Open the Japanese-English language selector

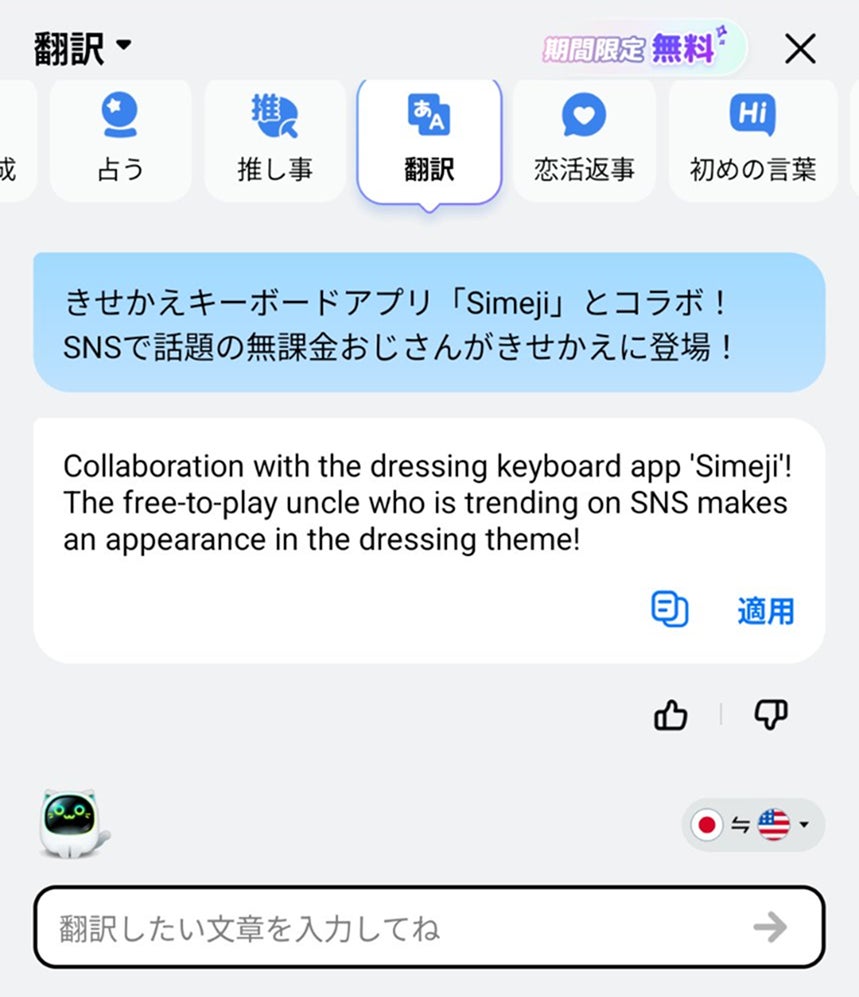[753, 825]
